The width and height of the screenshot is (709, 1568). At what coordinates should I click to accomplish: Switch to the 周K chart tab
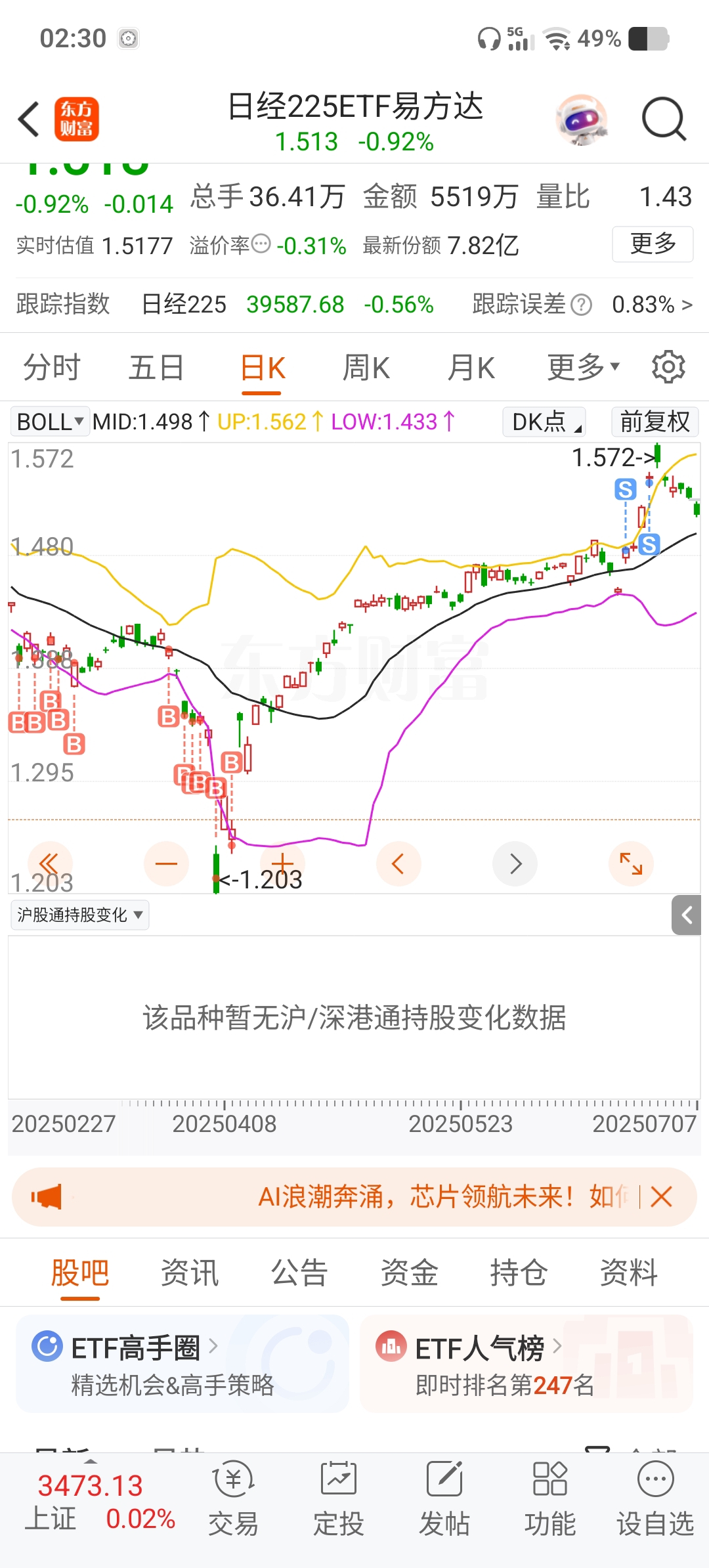[x=366, y=367]
